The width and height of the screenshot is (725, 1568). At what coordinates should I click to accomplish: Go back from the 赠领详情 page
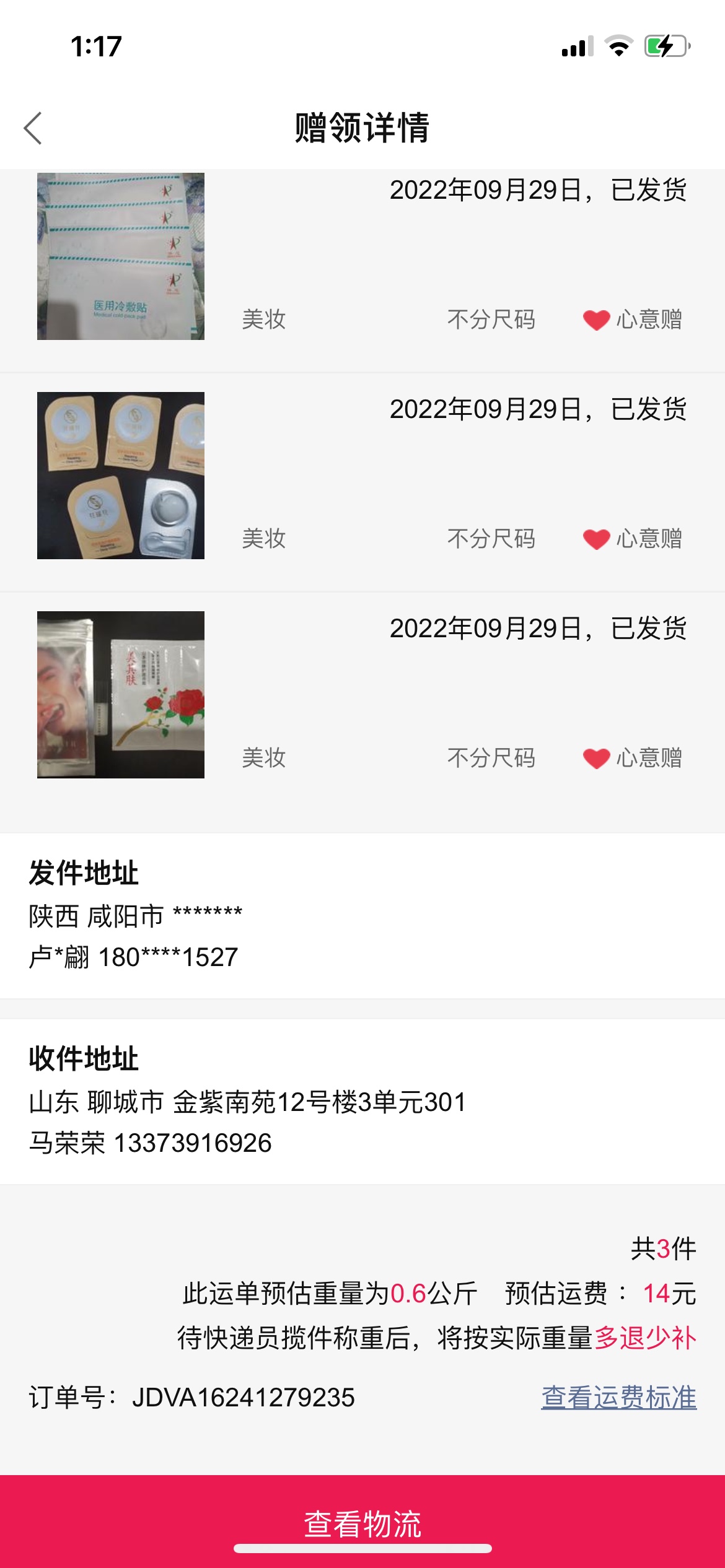pyautogui.click(x=33, y=128)
